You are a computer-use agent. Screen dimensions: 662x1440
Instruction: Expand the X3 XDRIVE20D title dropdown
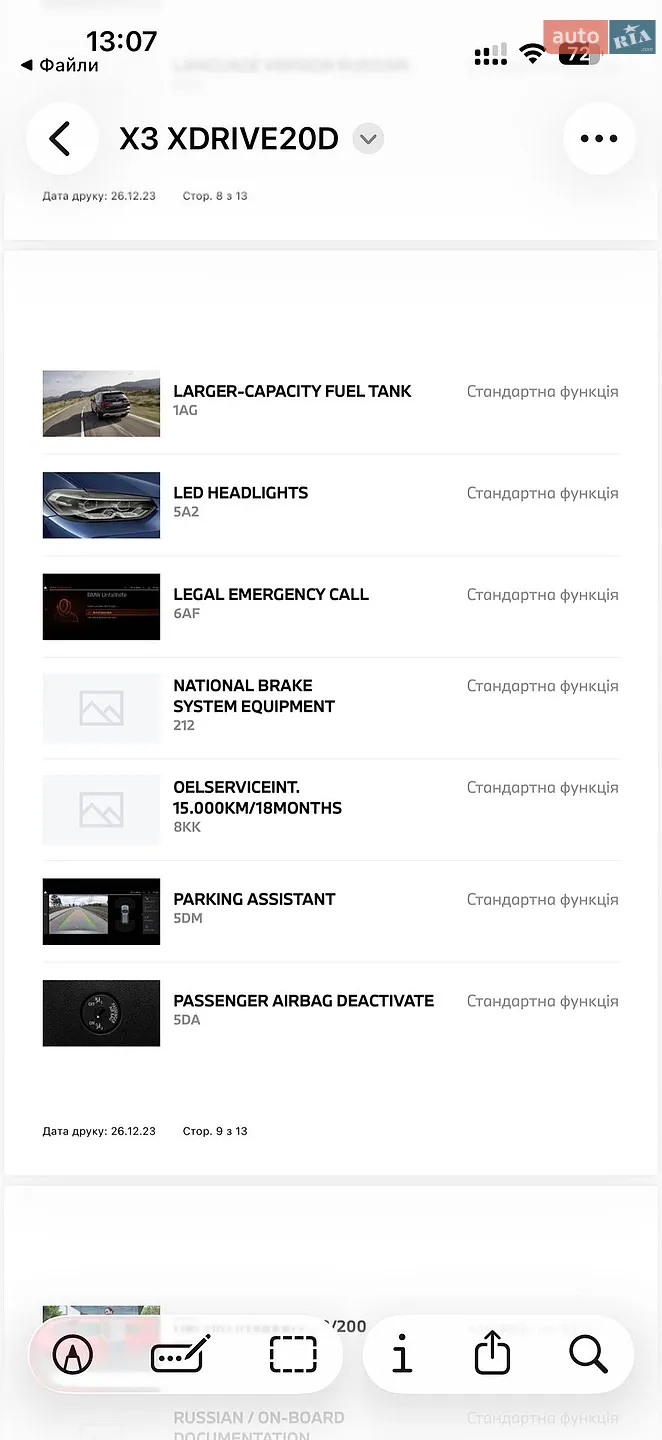[x=368, y=139]
